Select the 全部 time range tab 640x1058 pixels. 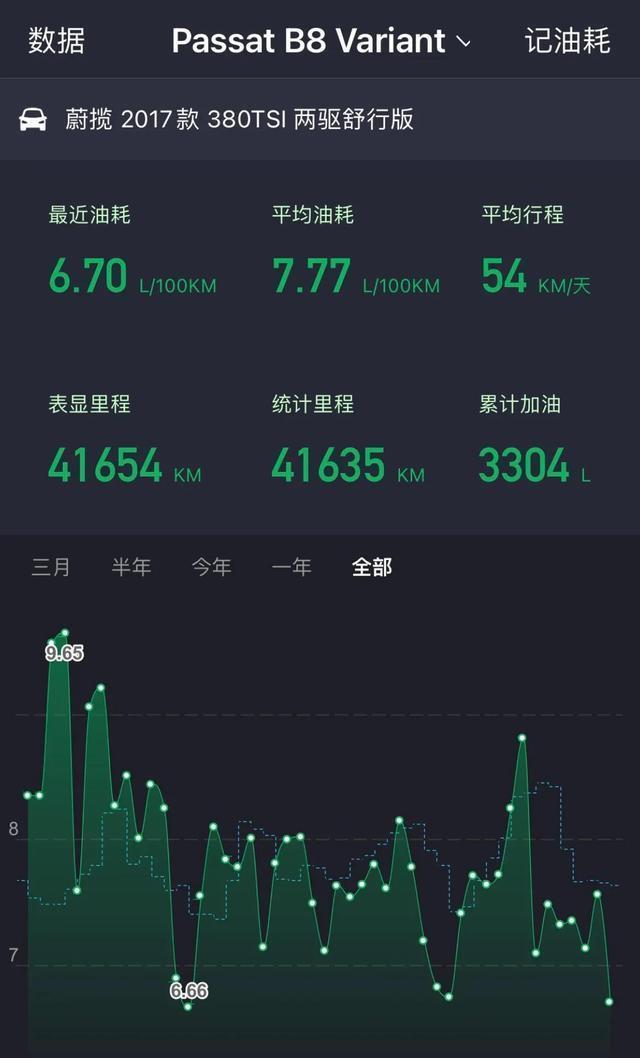pos(372,567)
